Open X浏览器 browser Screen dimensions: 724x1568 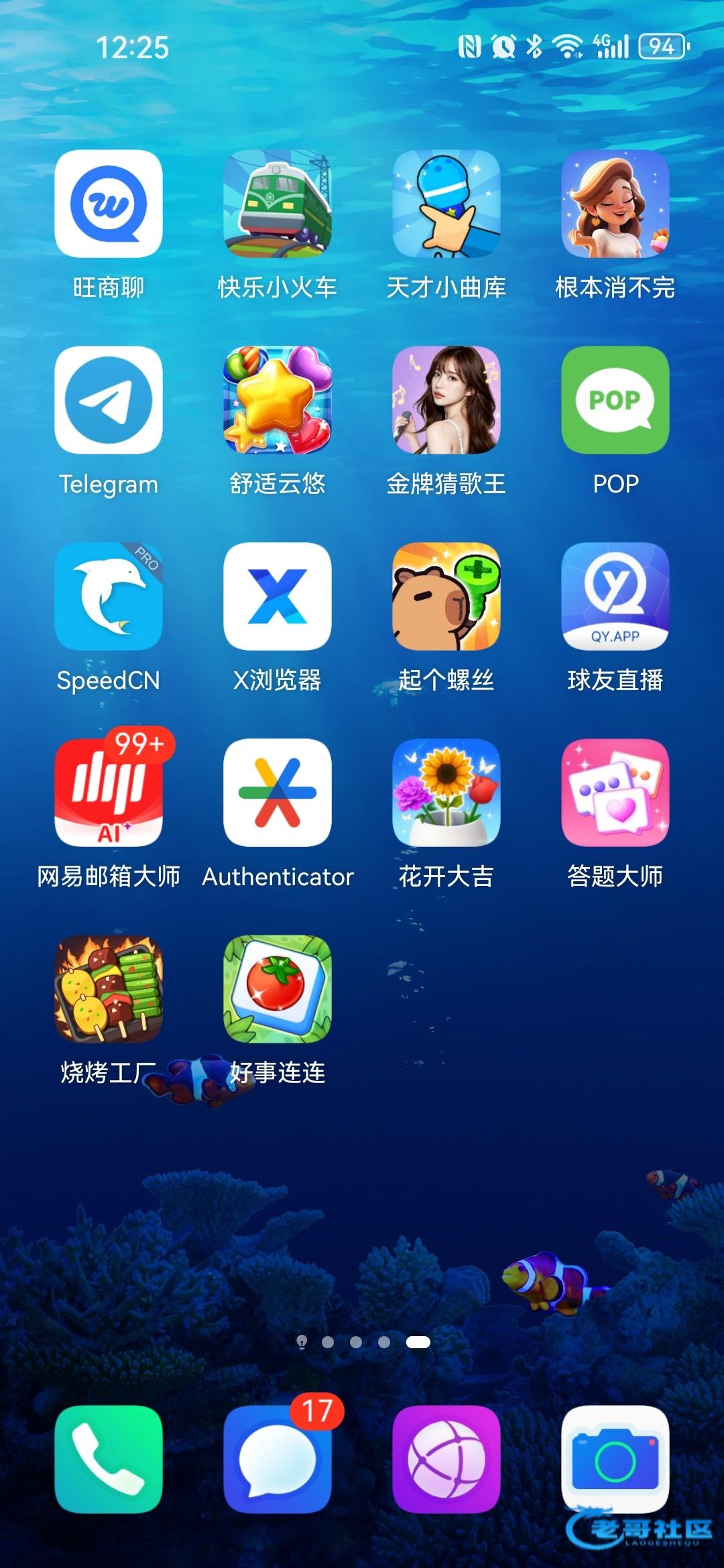point(278,596)
